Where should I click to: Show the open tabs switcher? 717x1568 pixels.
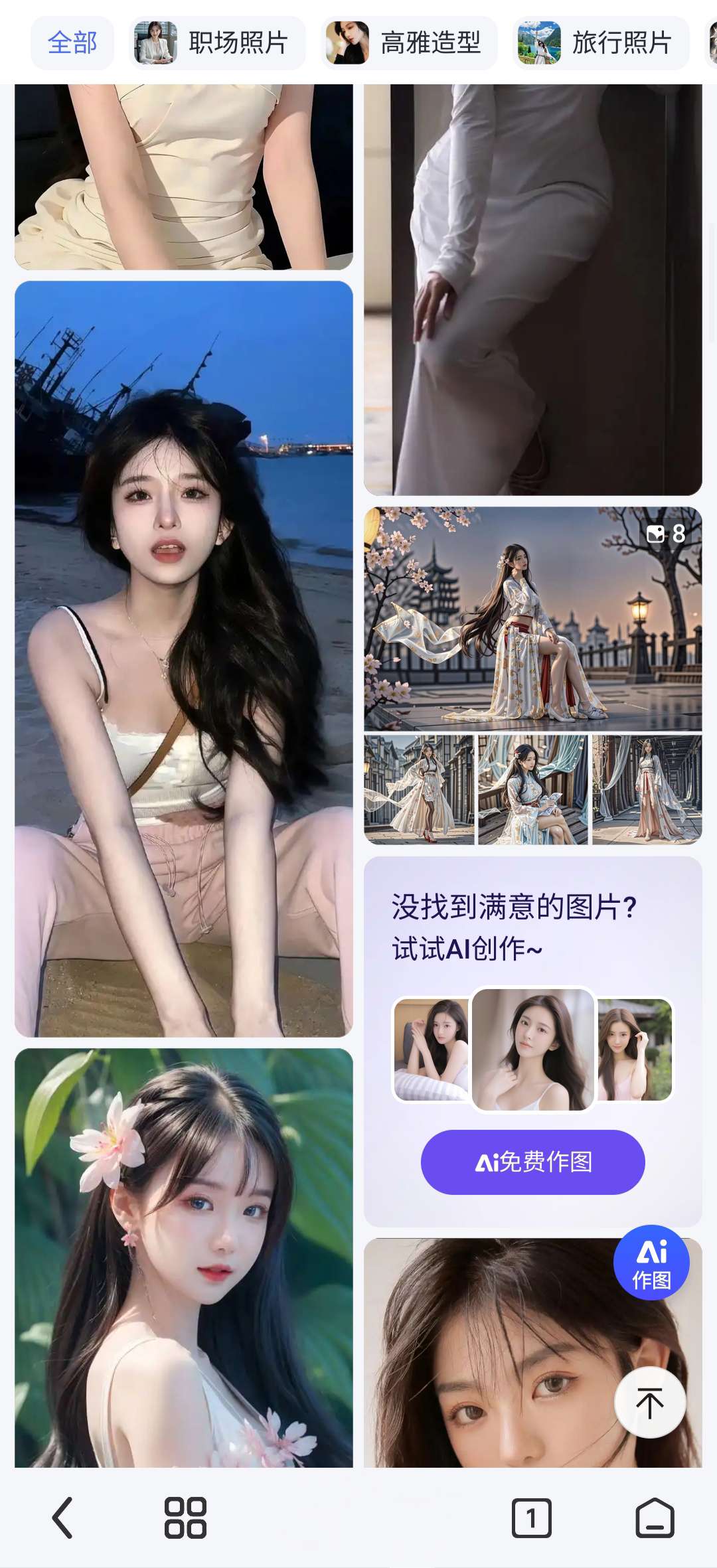click(x=531, y=1518)
